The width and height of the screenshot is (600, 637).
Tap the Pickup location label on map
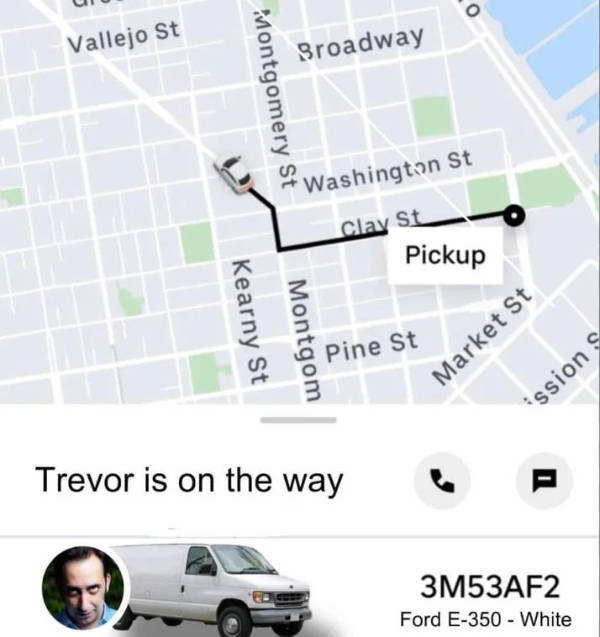tap(445, 256)
